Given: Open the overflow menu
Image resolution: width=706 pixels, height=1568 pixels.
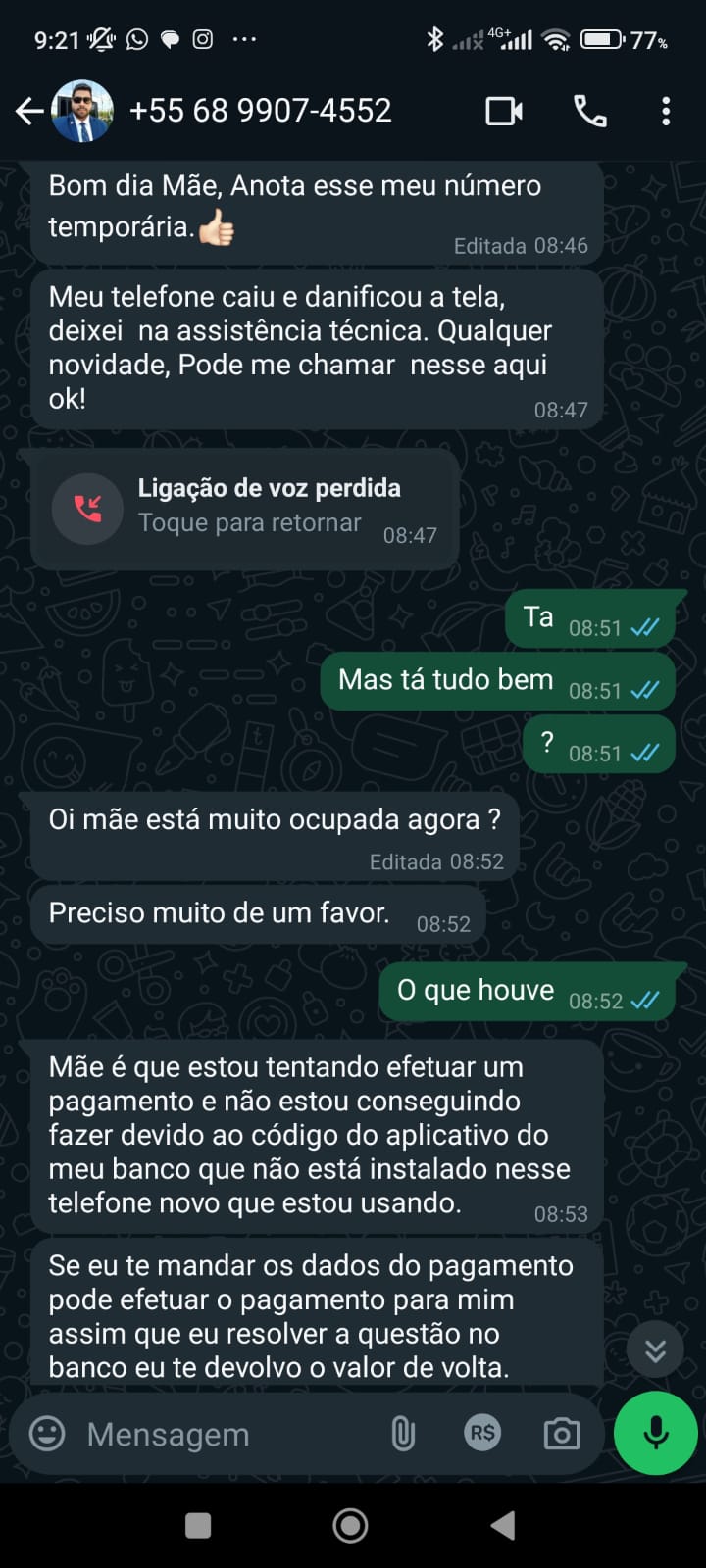Looking at the screenshot, I should pyautogui.click(x=666, y=112).
